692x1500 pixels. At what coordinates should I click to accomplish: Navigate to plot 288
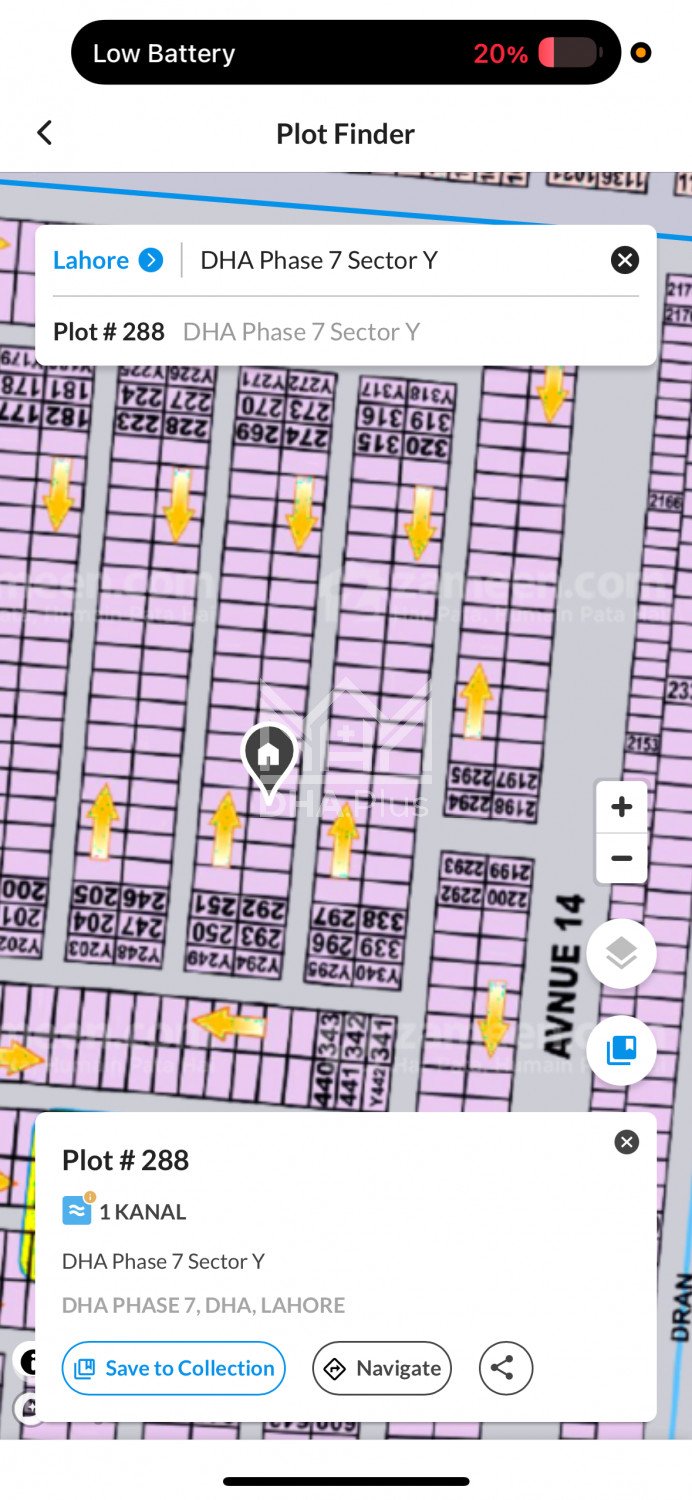(382, 1368)
